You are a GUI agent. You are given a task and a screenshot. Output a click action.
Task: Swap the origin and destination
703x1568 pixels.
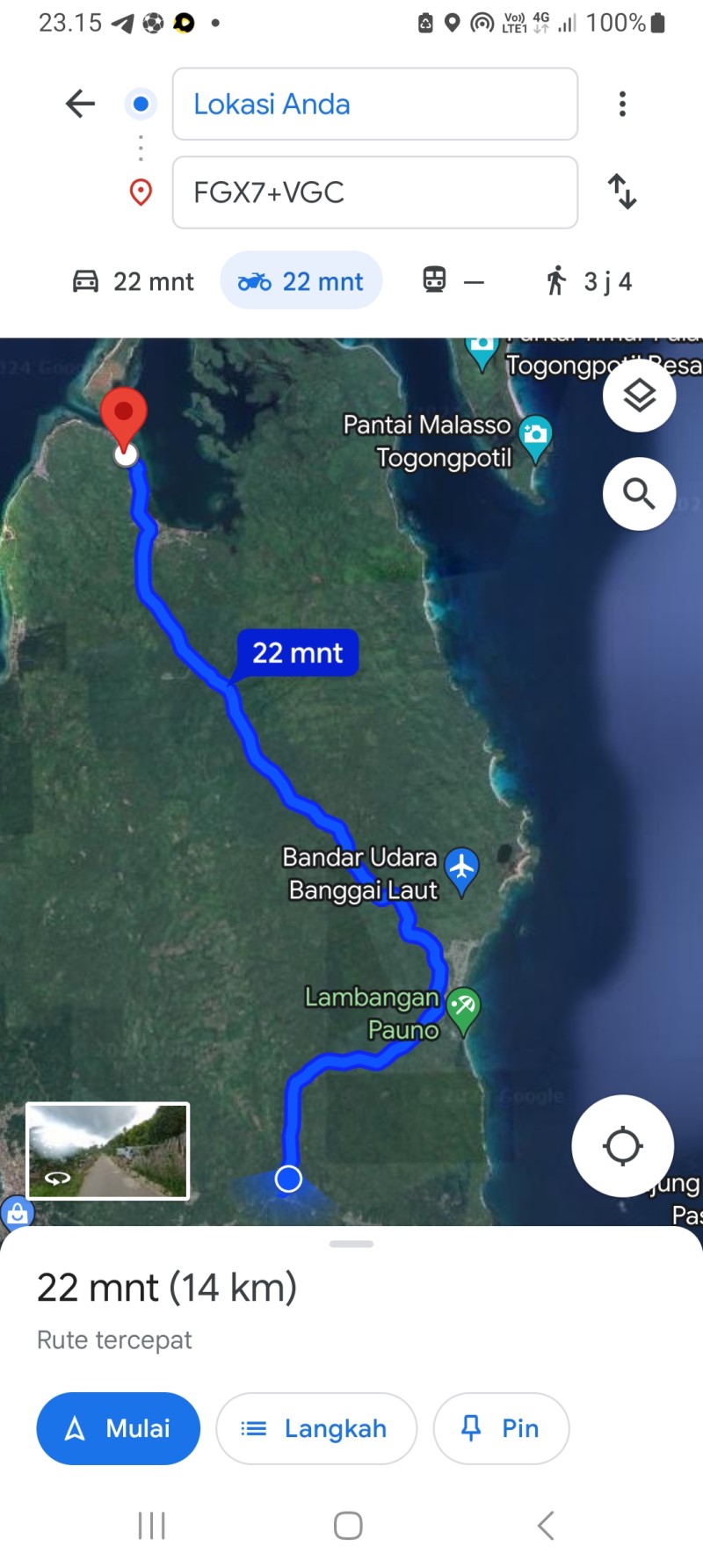tap(622, 192)
